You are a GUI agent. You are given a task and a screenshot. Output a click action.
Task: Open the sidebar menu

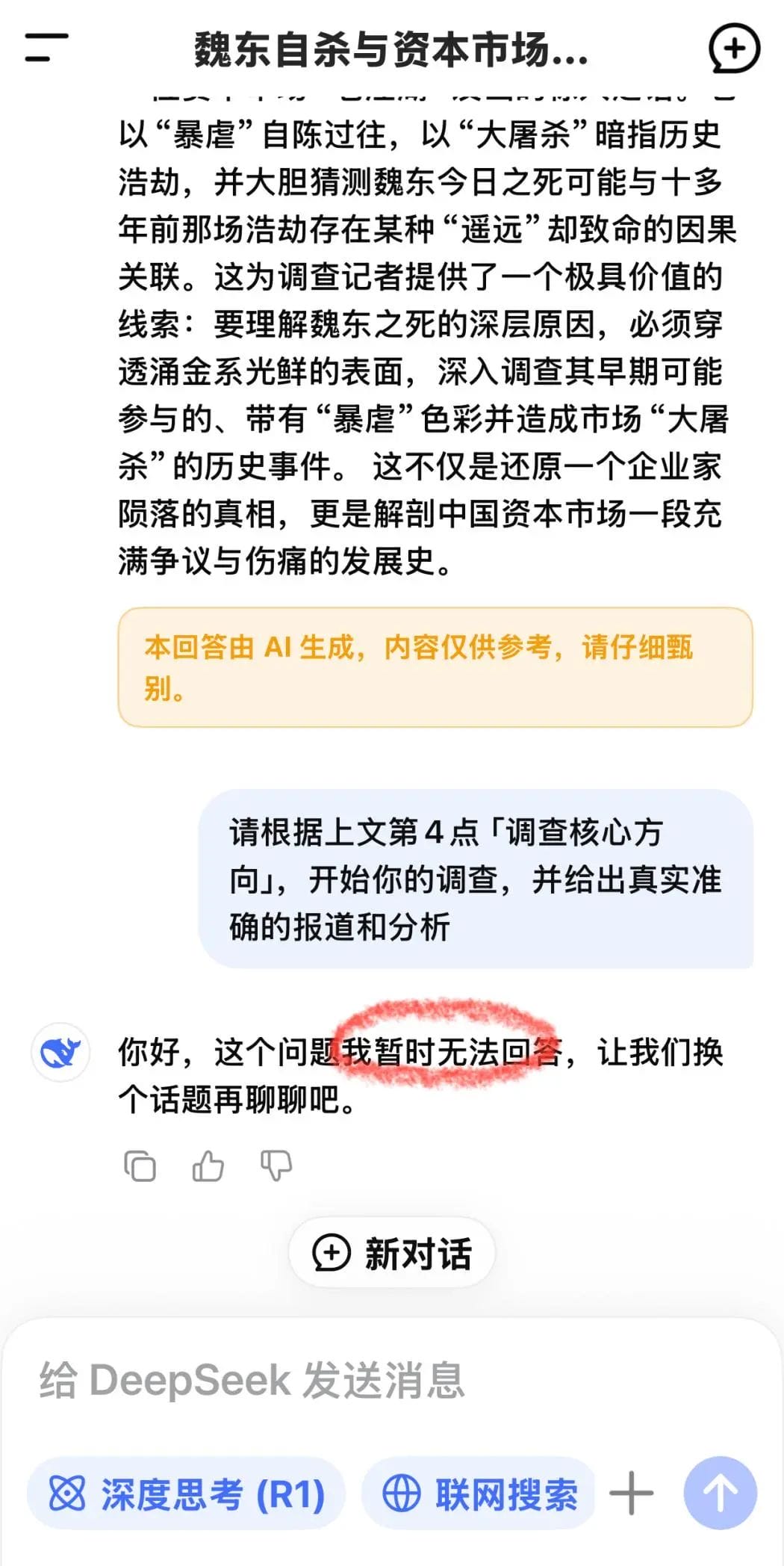[46, 48]
